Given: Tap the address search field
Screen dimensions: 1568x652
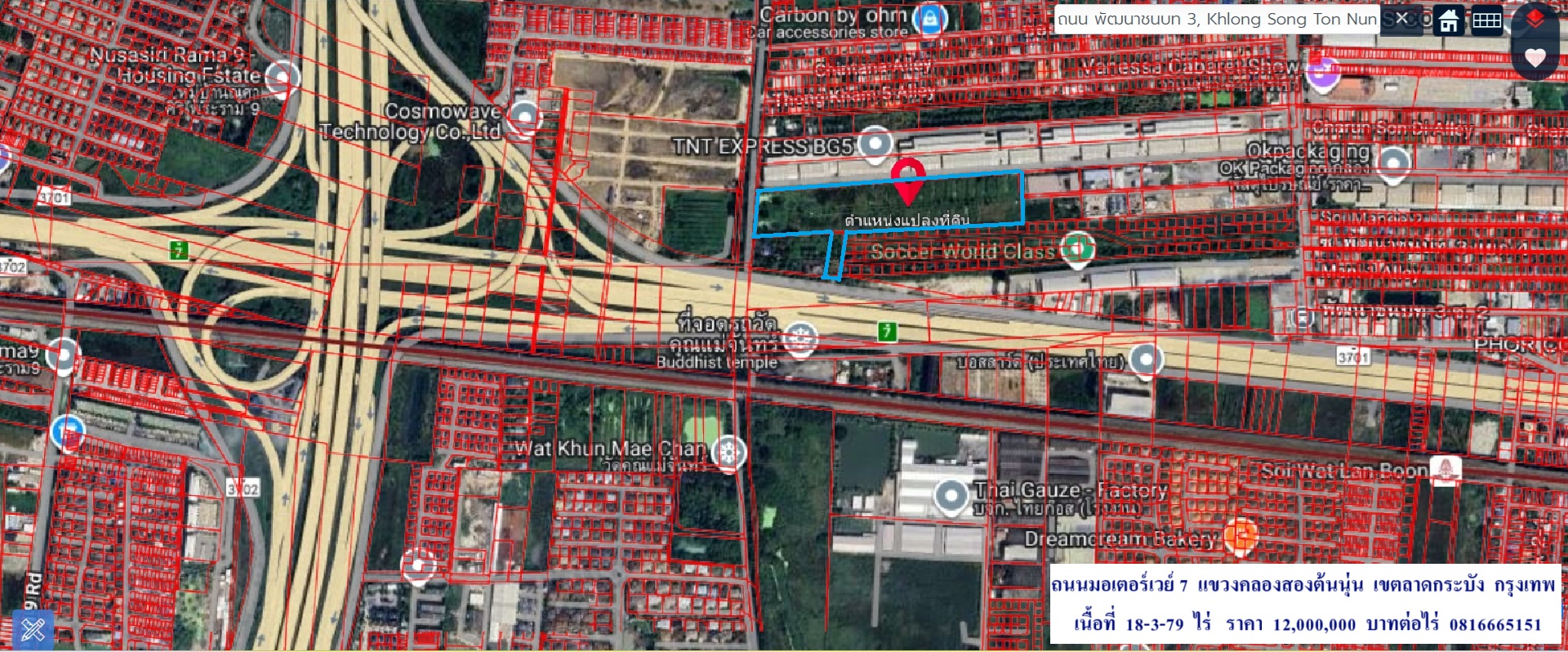Looking at the screenshot, I should (x=1215, y=19).
